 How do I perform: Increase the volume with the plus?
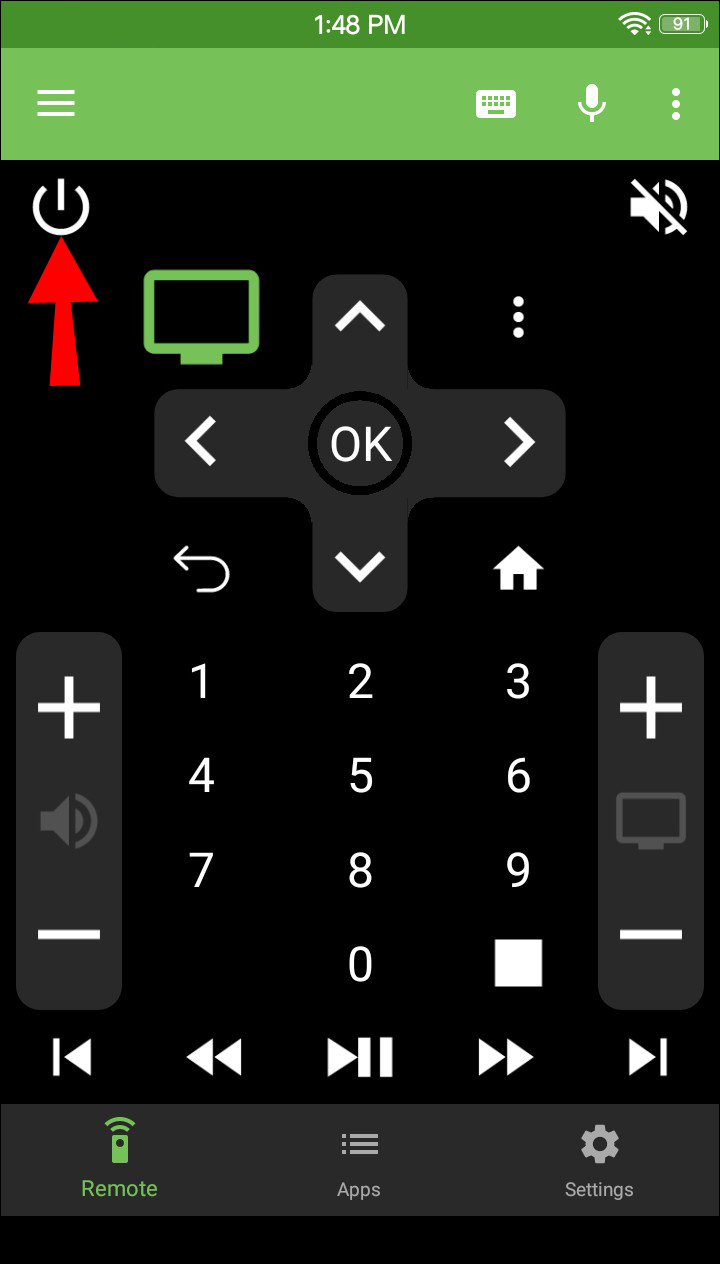click(69, 707)
